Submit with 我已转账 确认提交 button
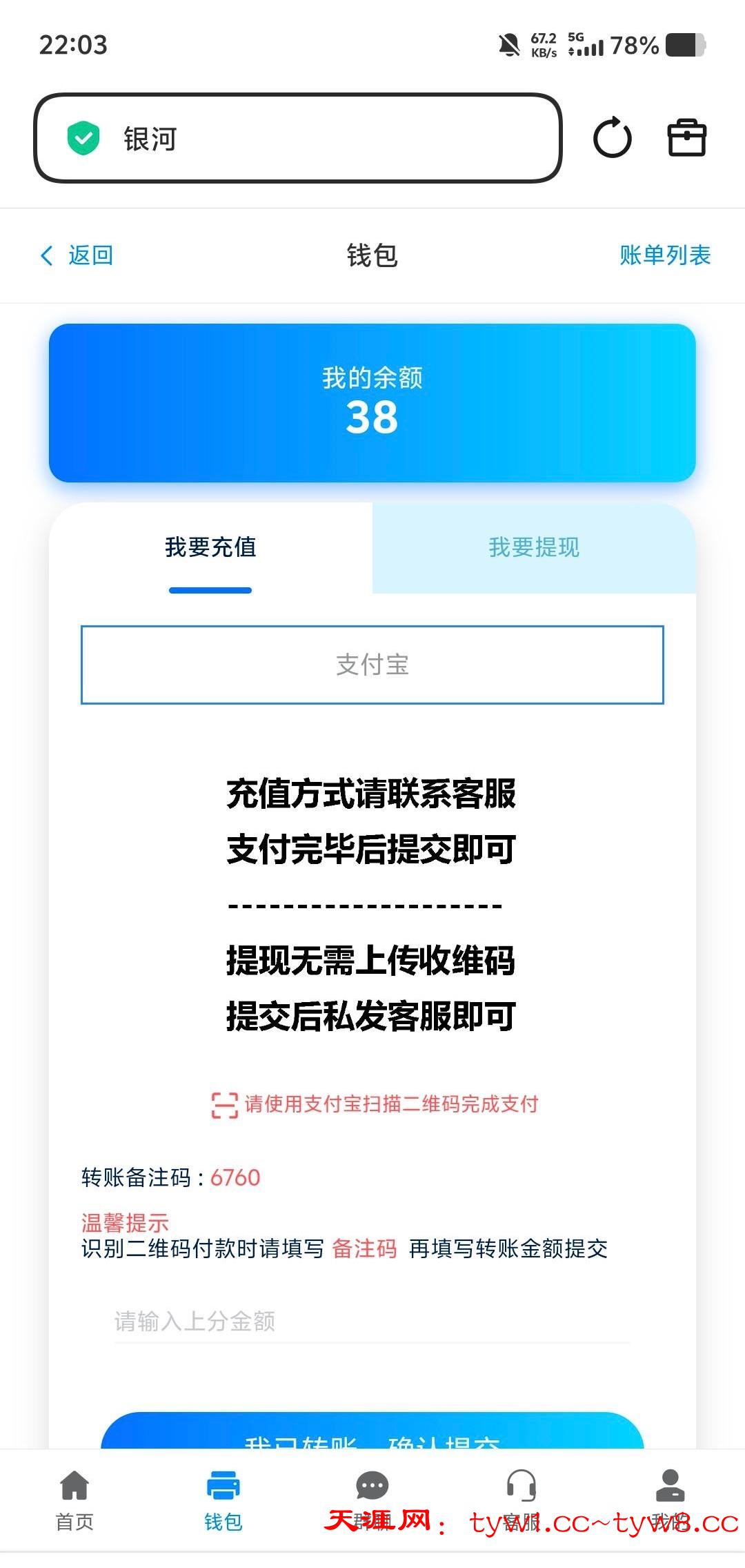The image size is (745, 1568). (372, 1433)
